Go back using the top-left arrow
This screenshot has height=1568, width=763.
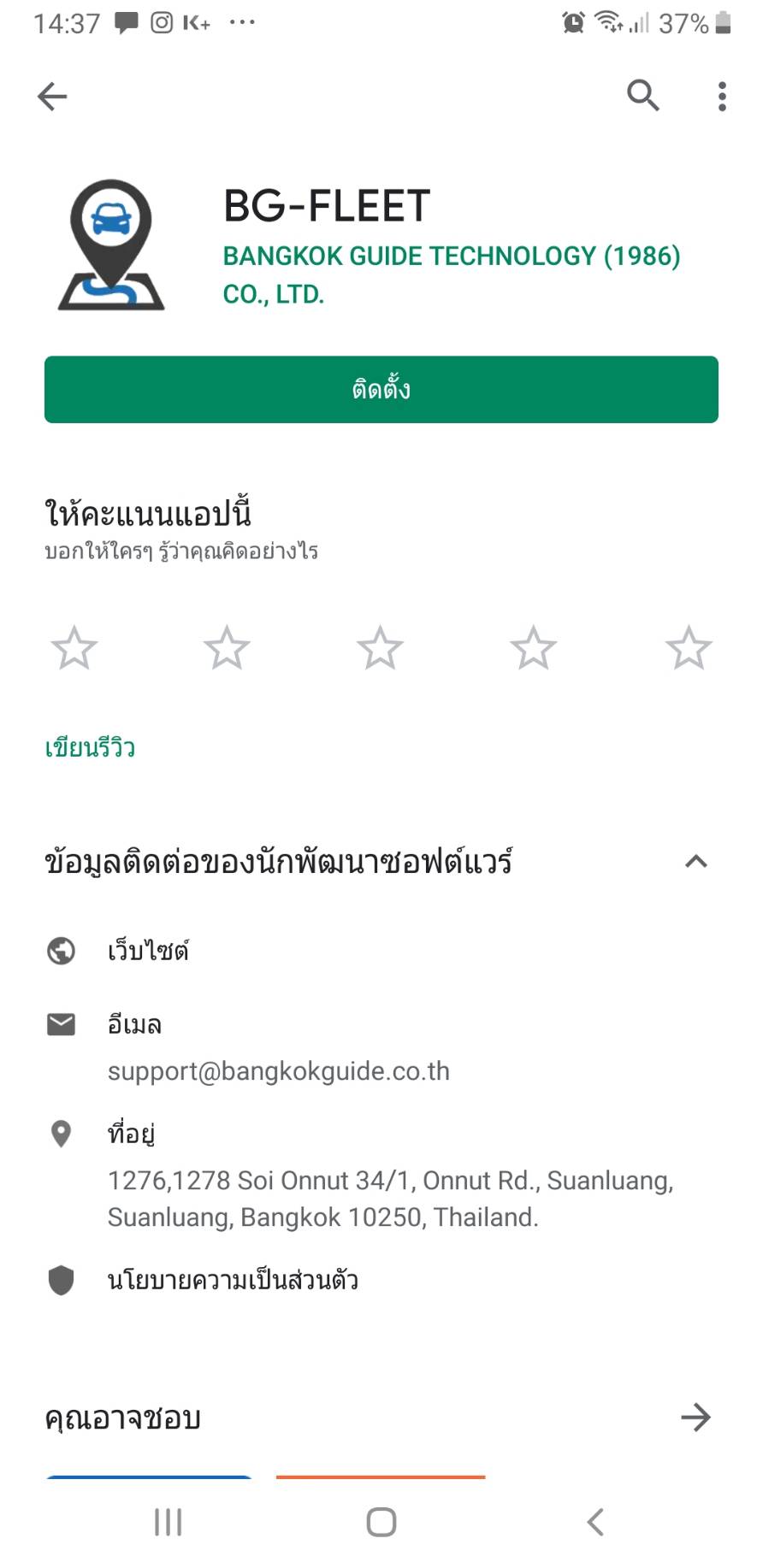pos(52,97)
